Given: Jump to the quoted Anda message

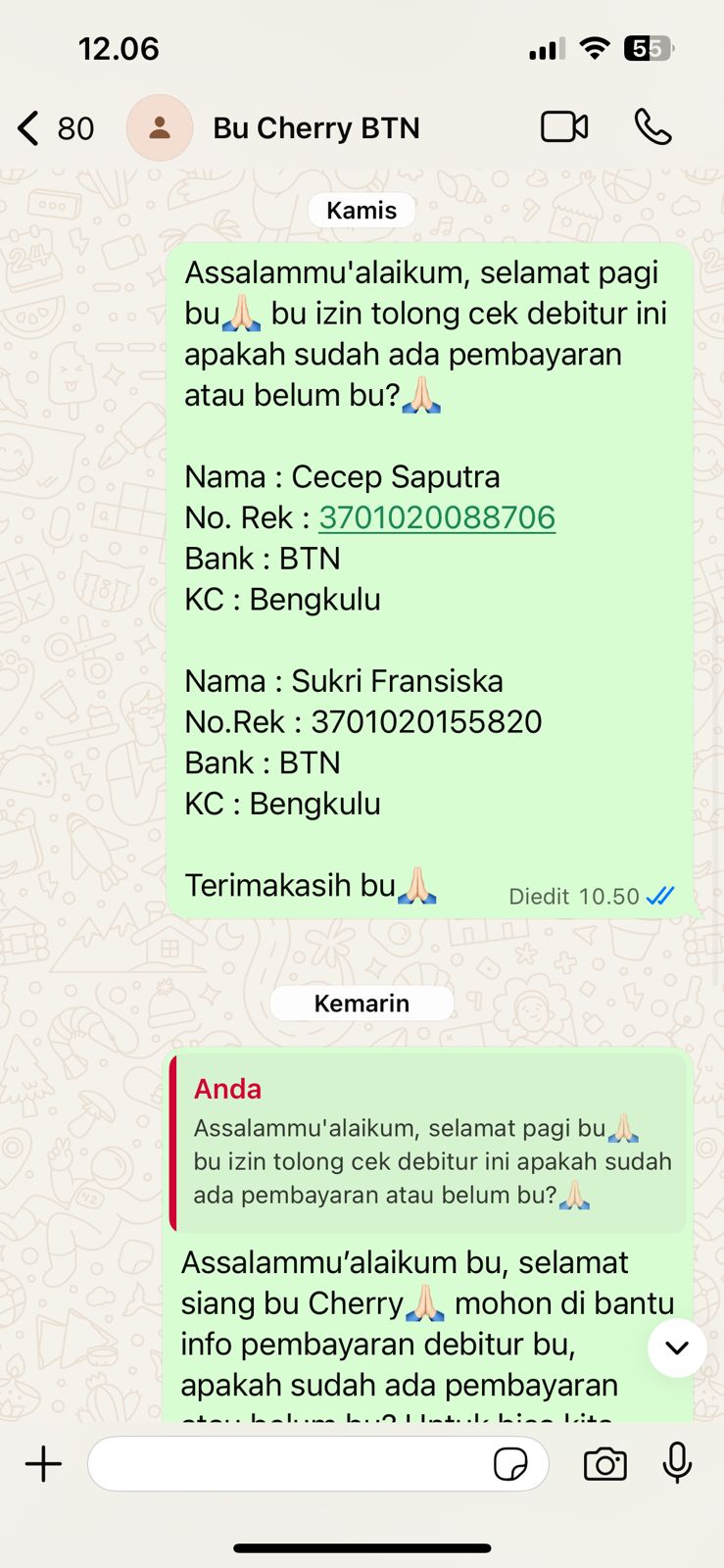Looking at the screenshot, I should 429,1143.
